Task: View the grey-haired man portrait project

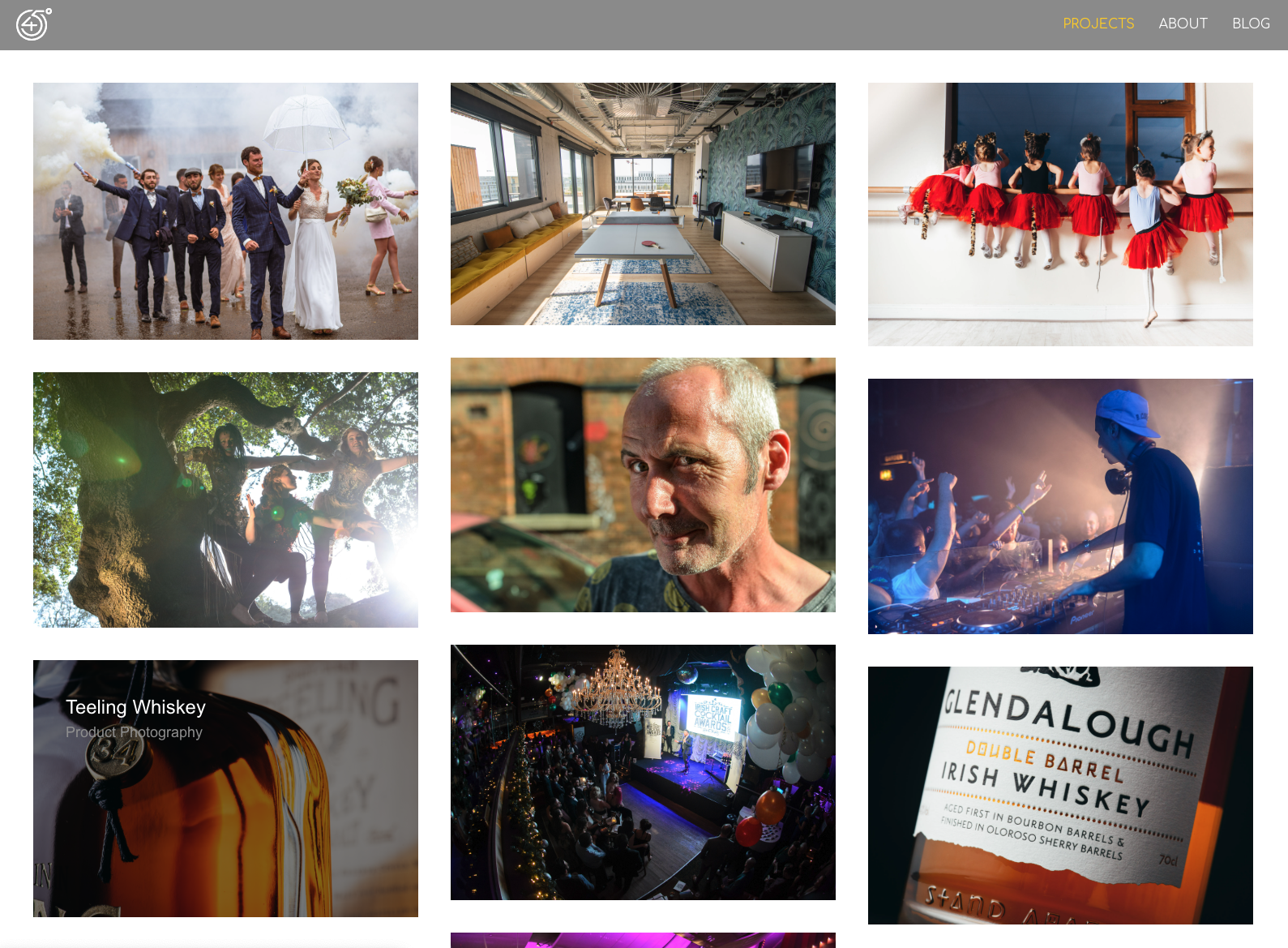Action: click(643, 484)
